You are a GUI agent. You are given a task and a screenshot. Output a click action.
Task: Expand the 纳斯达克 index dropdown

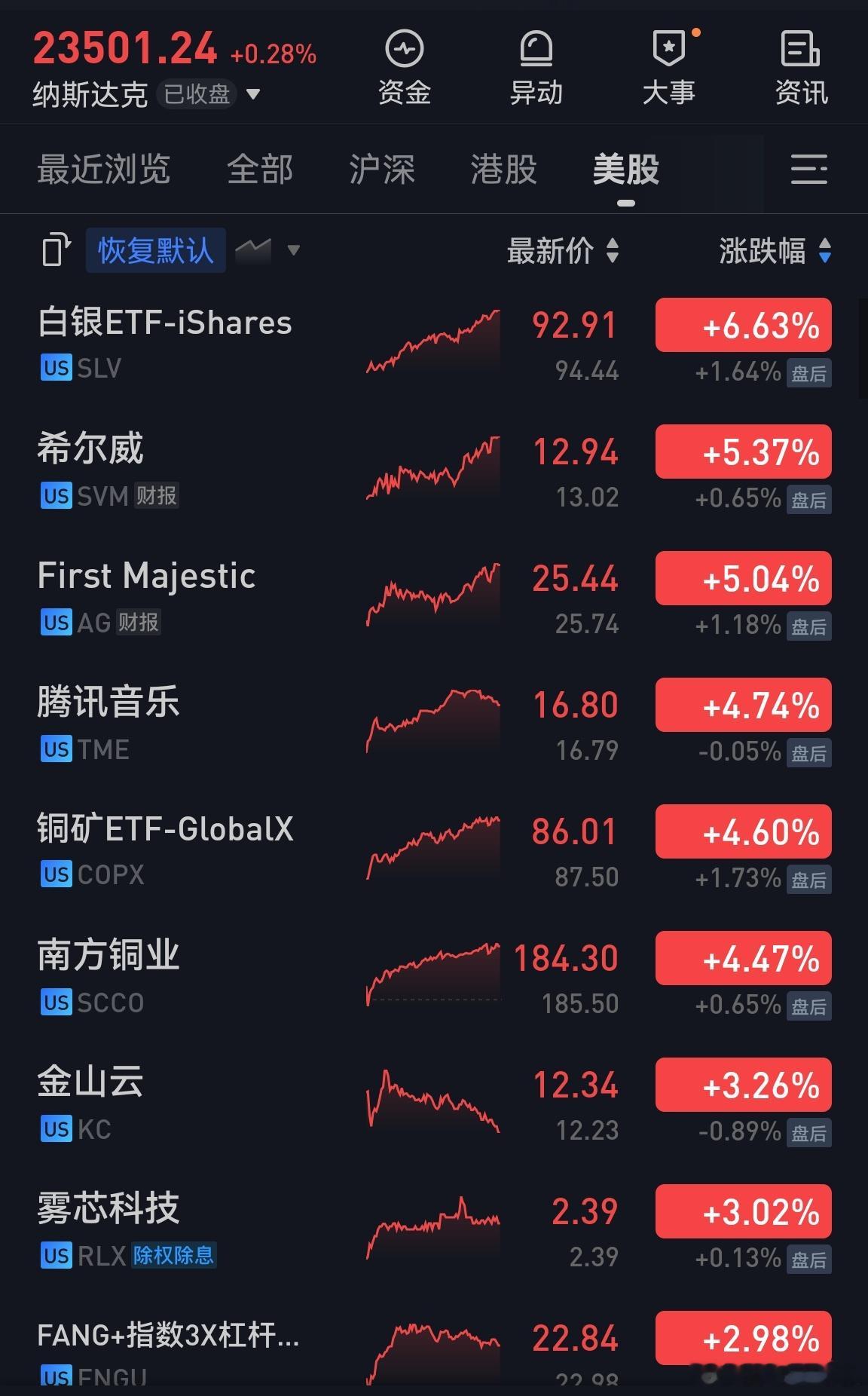(253, 94)
